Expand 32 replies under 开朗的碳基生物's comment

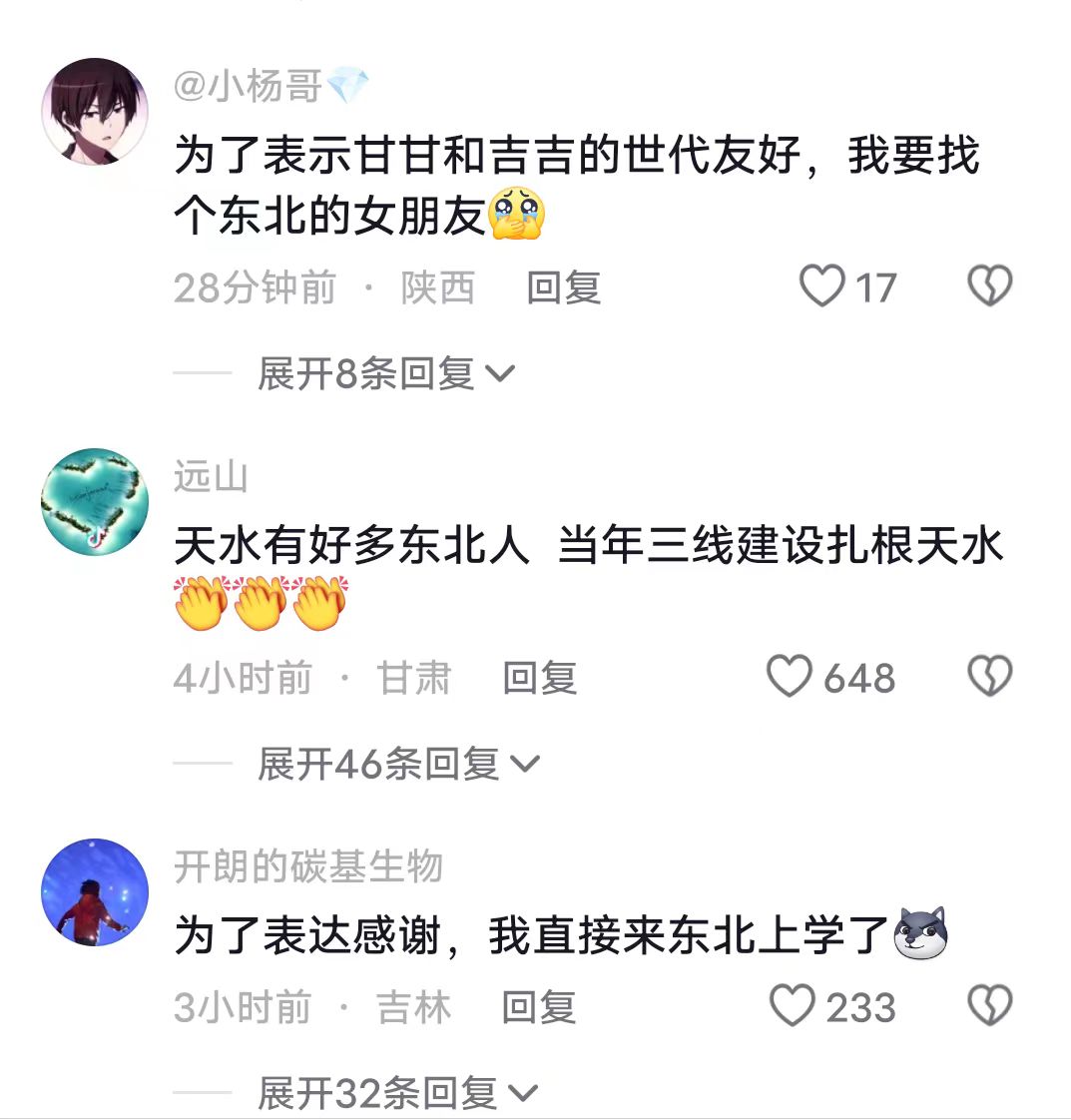397,1094
